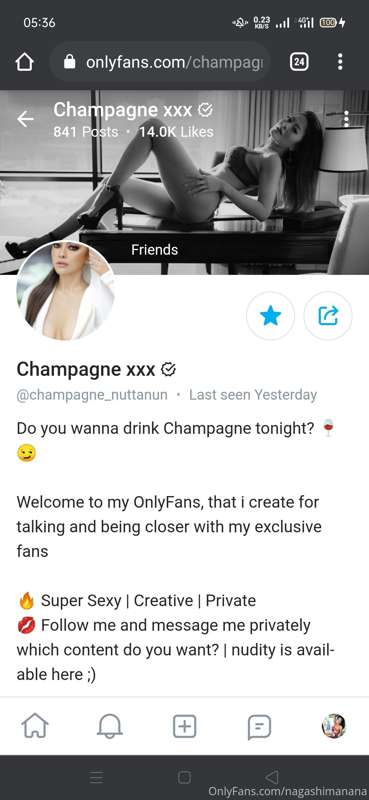
Task: Edit the onlyfans.com address bar
Action: pos(160,62)
